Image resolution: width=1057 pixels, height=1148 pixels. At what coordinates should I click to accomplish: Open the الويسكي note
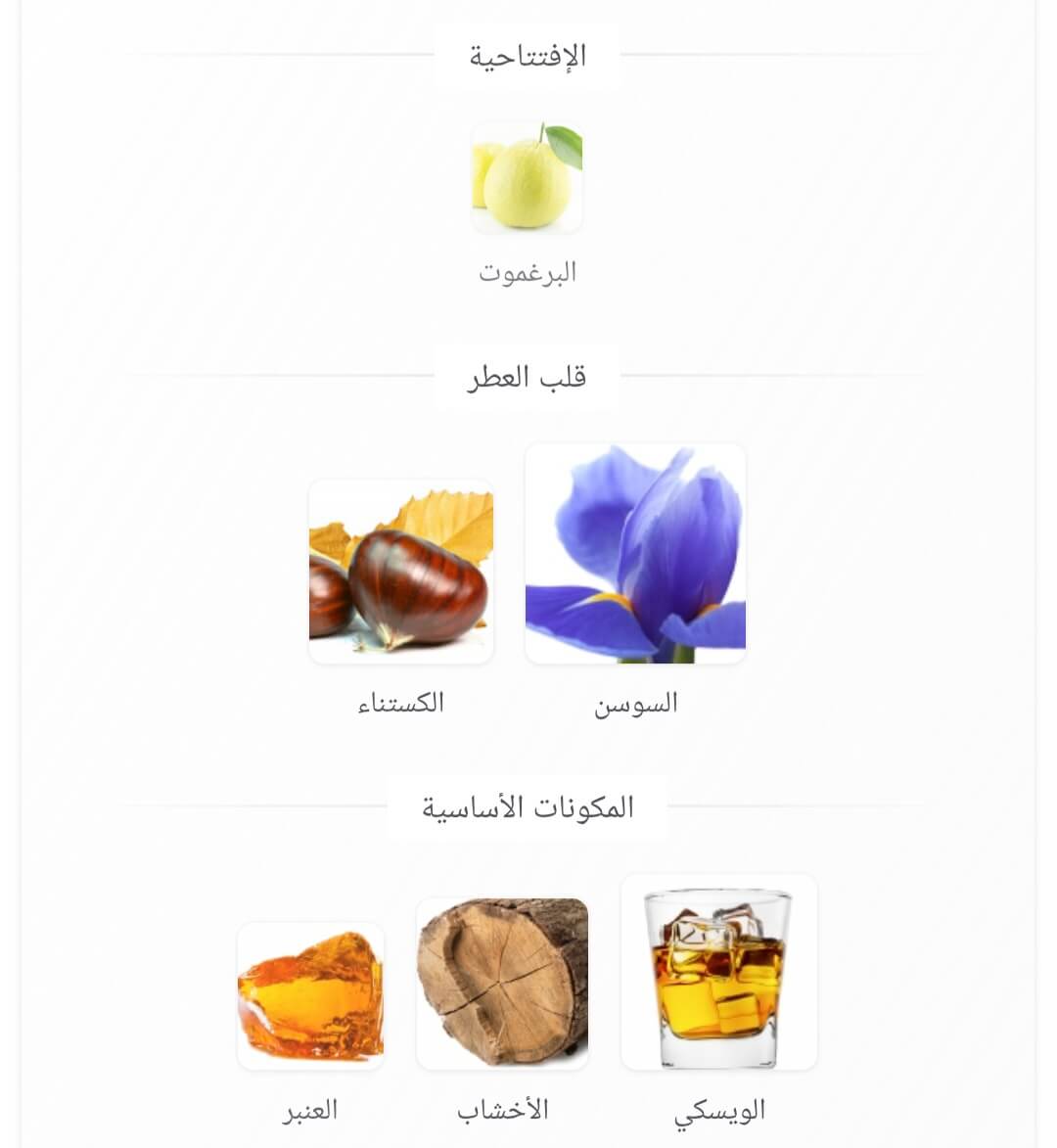coord(719,972)
